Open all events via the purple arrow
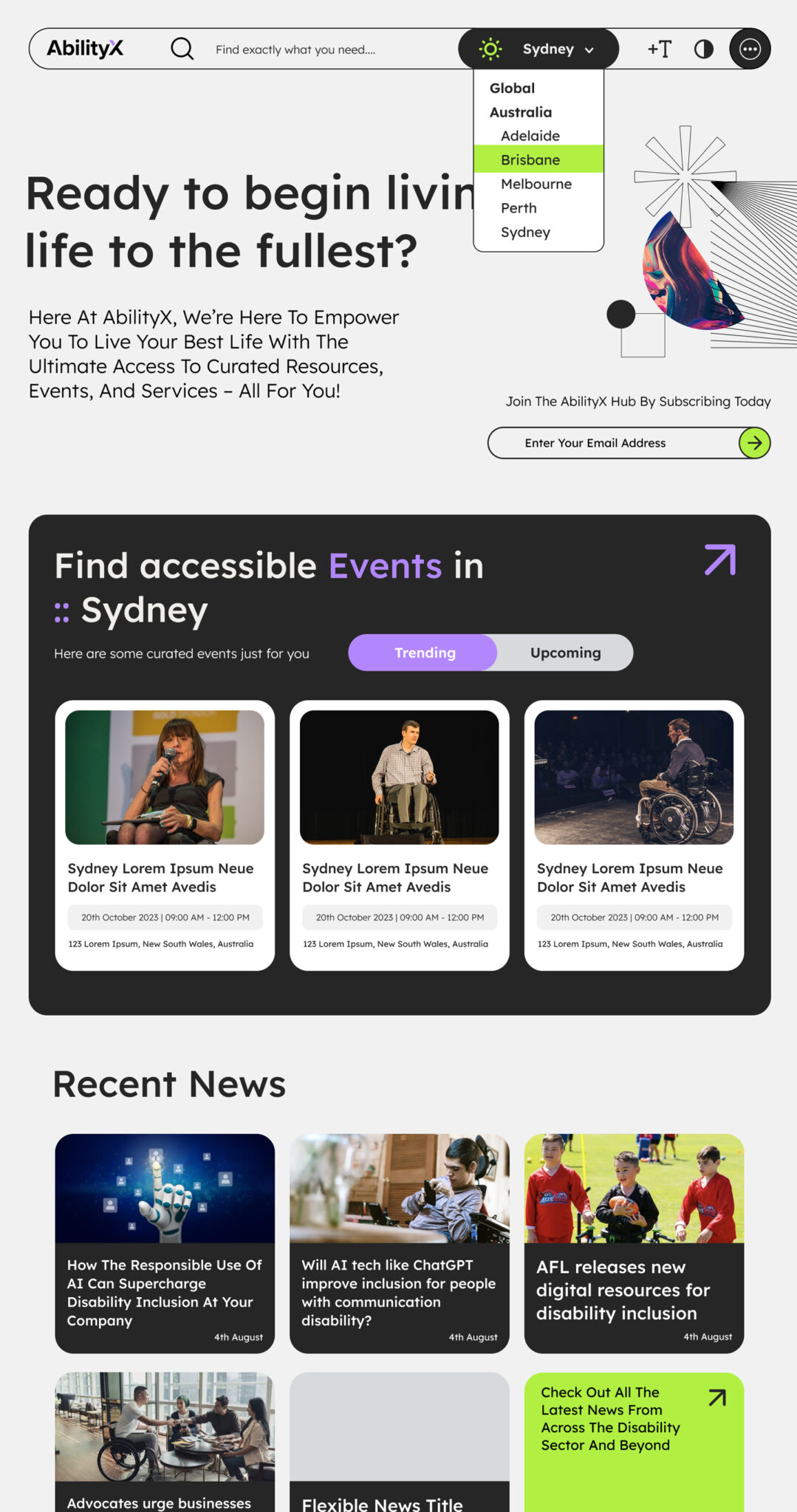 (719, 560)
